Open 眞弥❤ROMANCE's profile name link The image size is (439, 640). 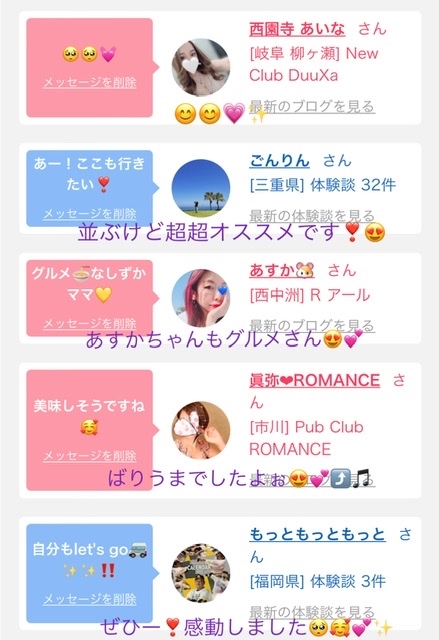point(315,380)
